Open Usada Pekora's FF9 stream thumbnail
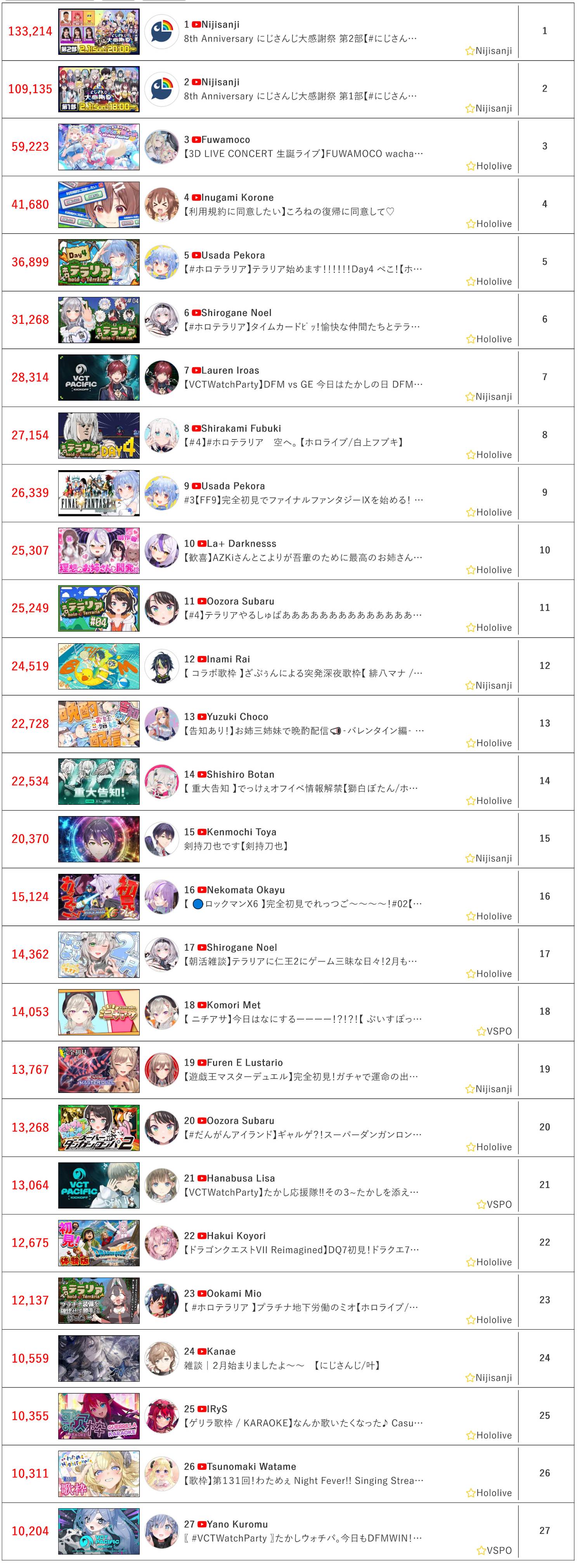Viewport: 582px width, 1568px height. (99, 493)
